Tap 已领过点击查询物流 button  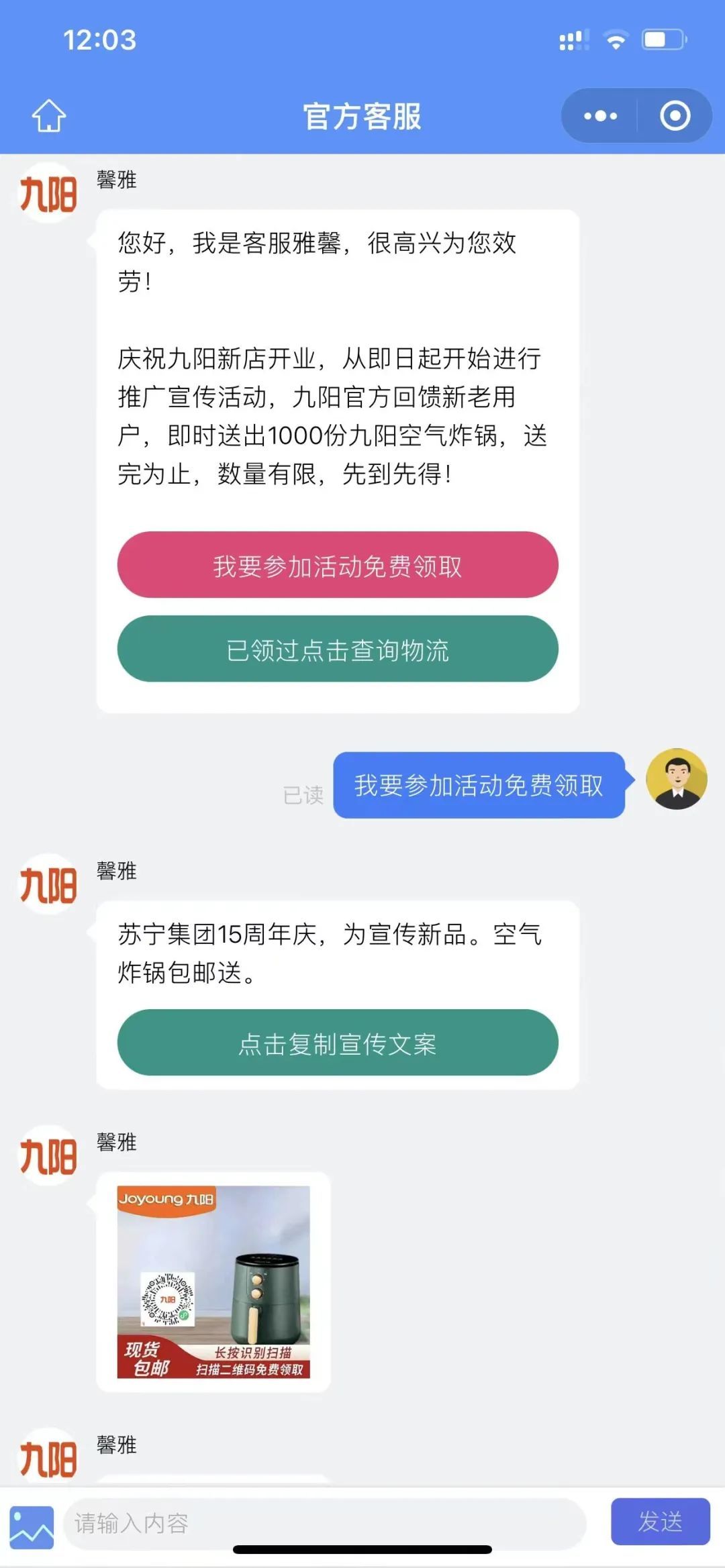tap(338, 649)
